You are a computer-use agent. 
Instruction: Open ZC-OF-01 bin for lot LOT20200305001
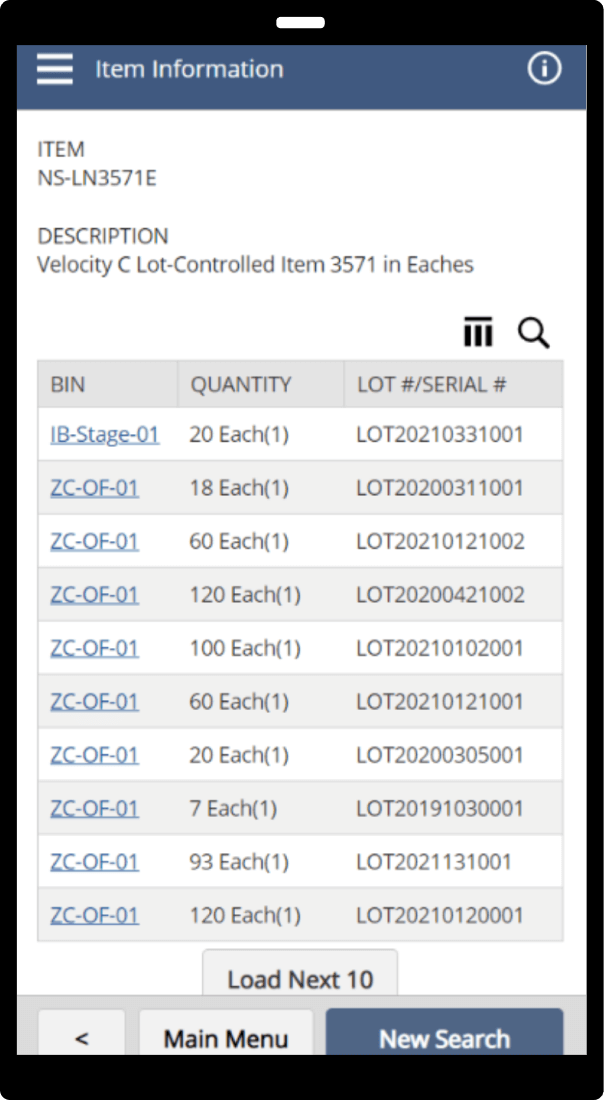(94, 755)
